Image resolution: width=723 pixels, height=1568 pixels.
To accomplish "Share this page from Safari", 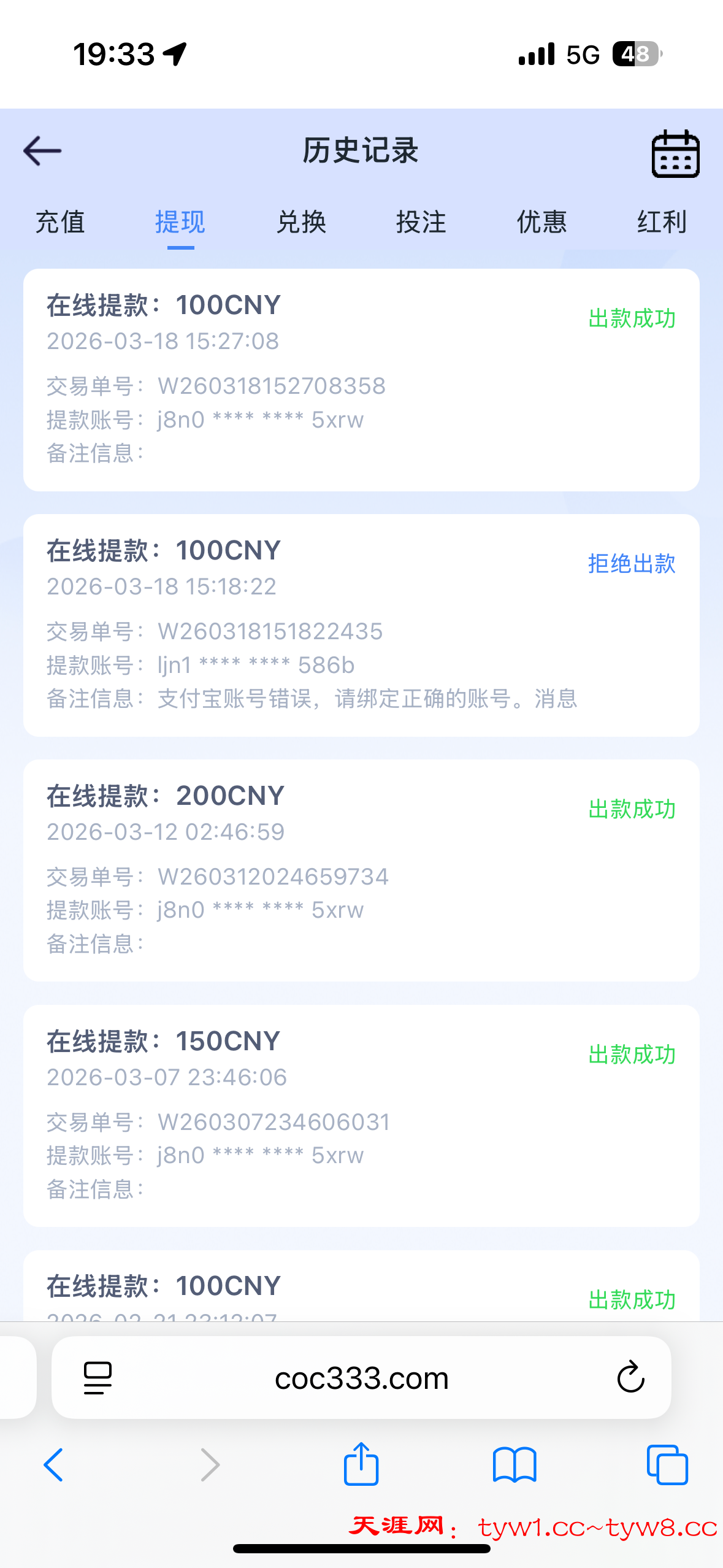I will pos(361,1464).
